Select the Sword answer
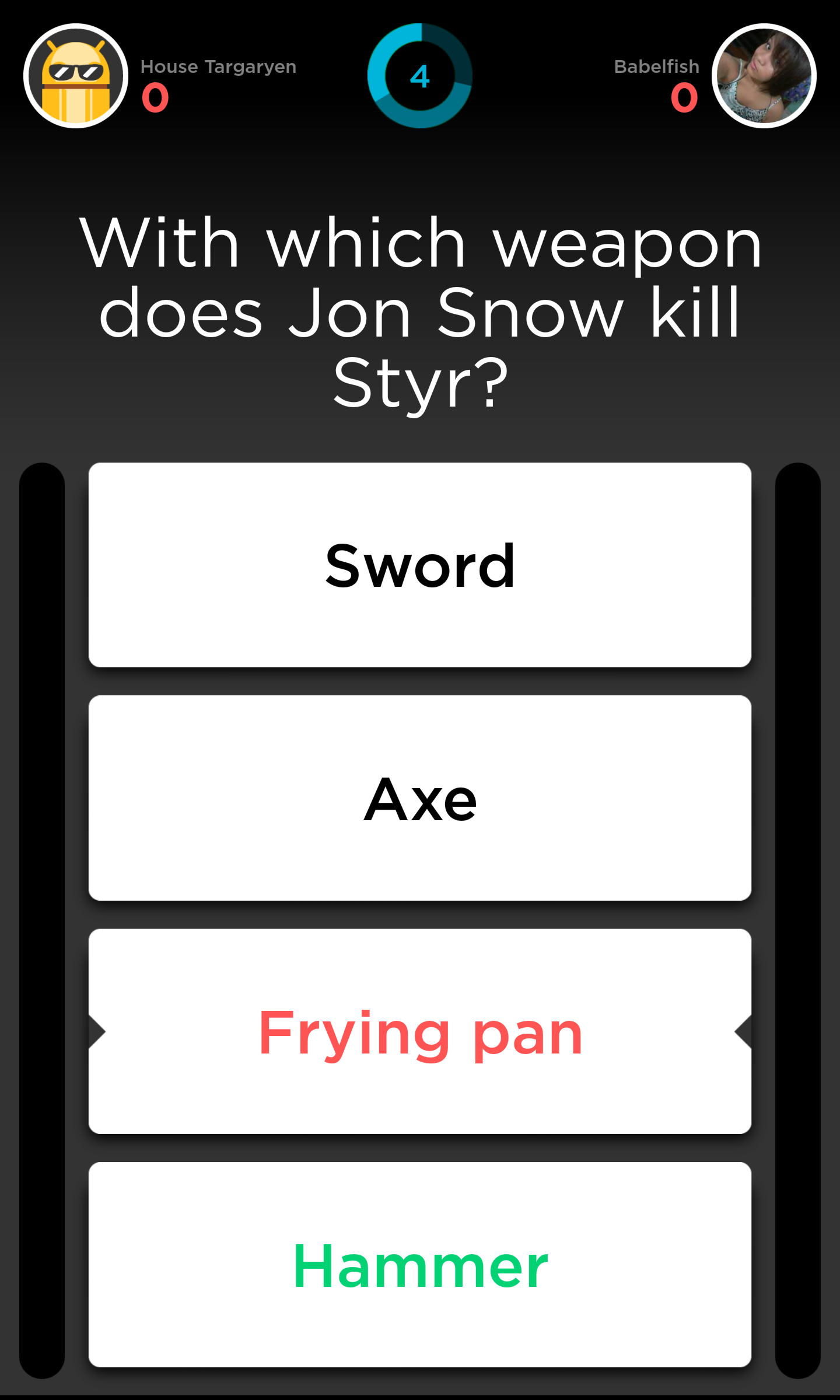The height and width of the screenshot is (1400, 840). (x=420, y=565)
